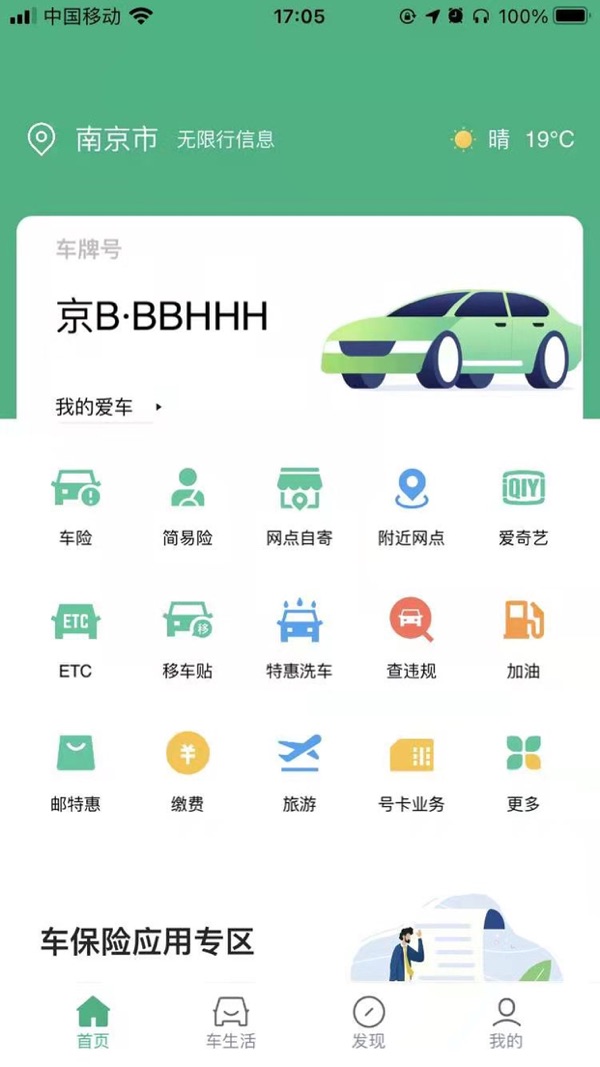Switch to 发现 tab
The image size is (600, 1067).
click(368, 1023)
